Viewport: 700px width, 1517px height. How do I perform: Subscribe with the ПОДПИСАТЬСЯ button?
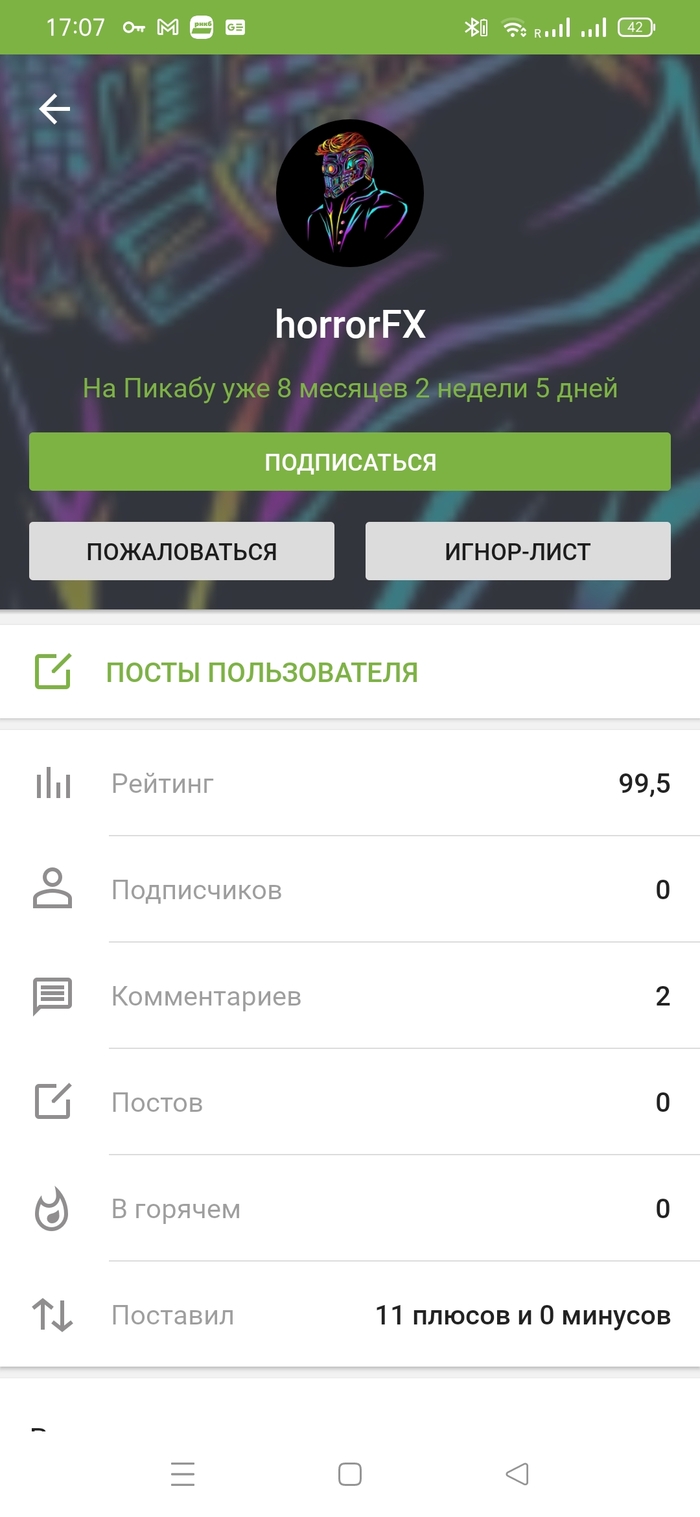coord(349,462)
